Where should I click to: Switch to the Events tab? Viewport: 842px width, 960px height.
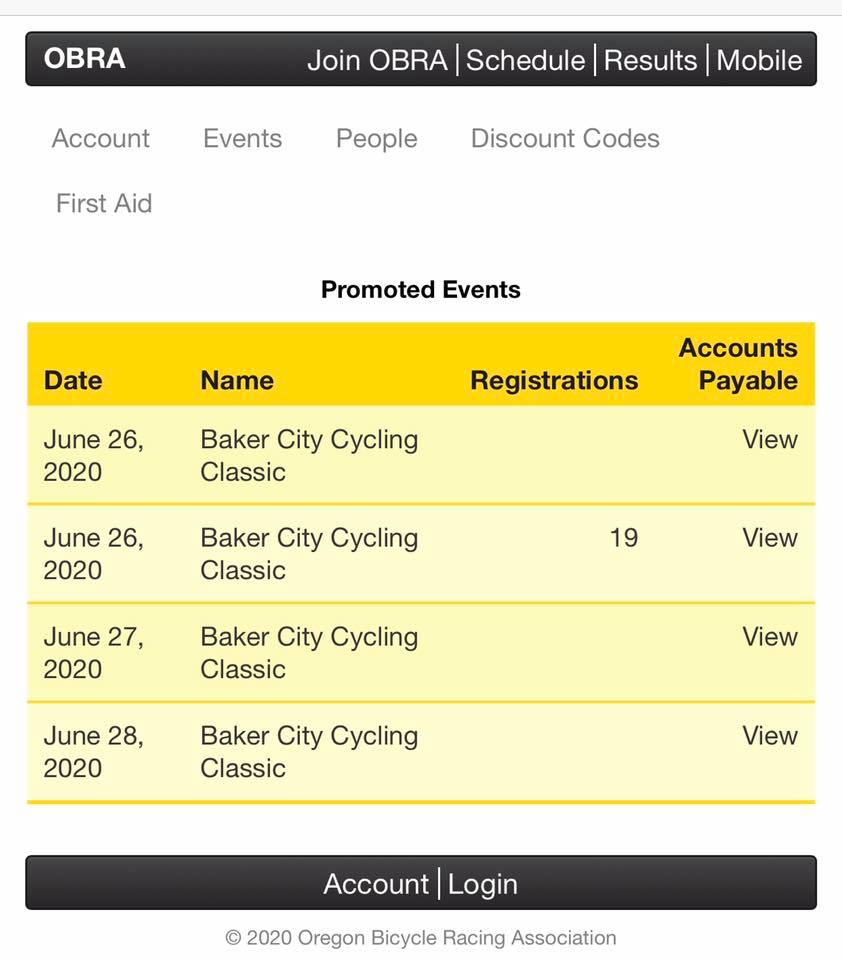pyautogui.click(x=242, y=138)
